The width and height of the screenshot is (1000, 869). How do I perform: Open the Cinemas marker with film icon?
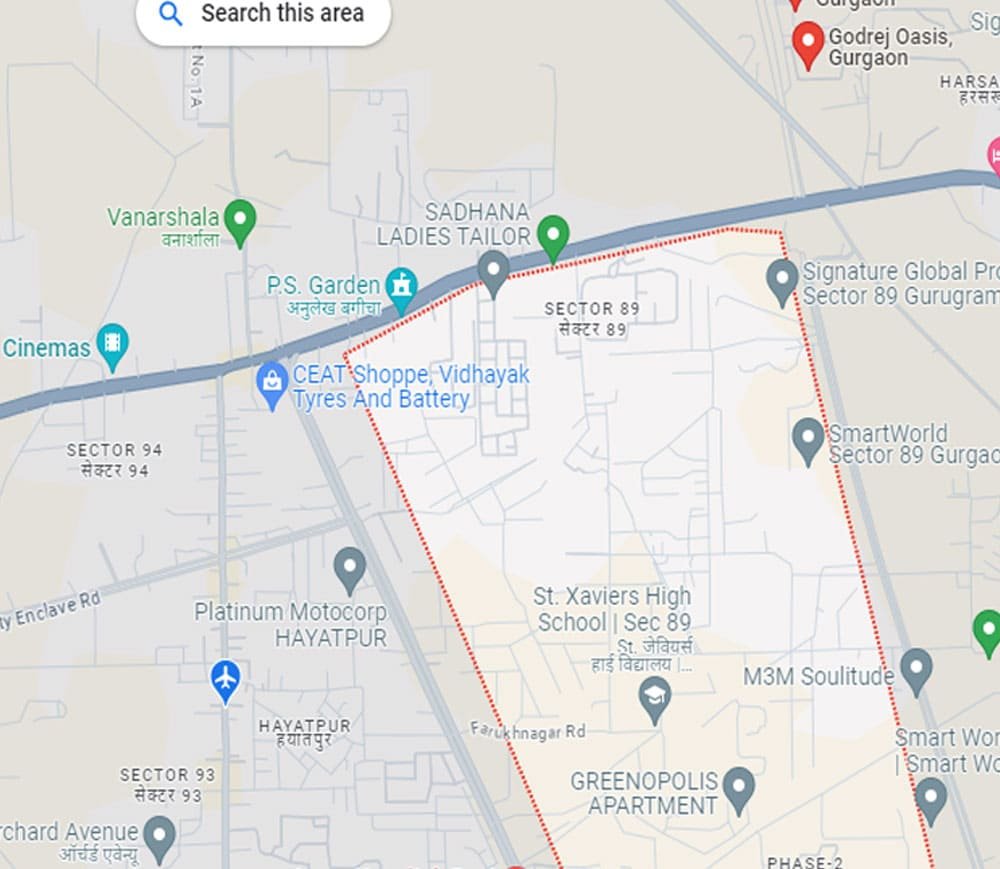pyautogui.click(x=113, y=345)
